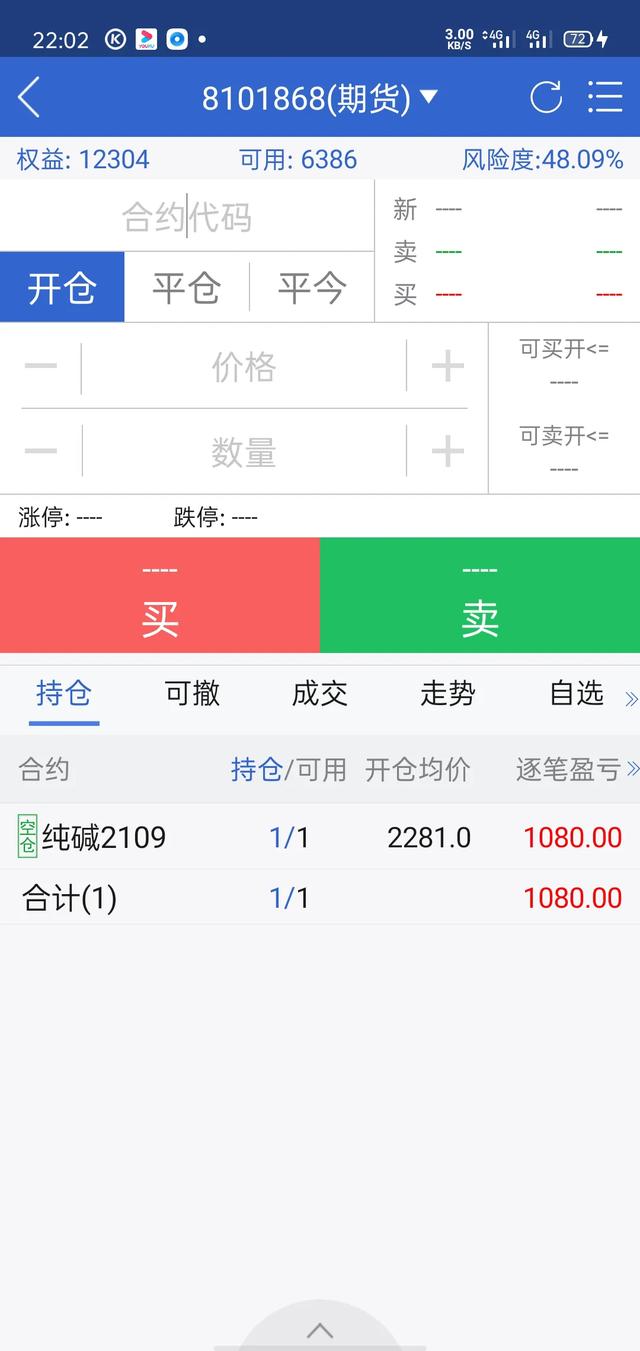This screenshot has height=1351, width=640.
Task: Refresh the account data
Action: click(546, 98)
